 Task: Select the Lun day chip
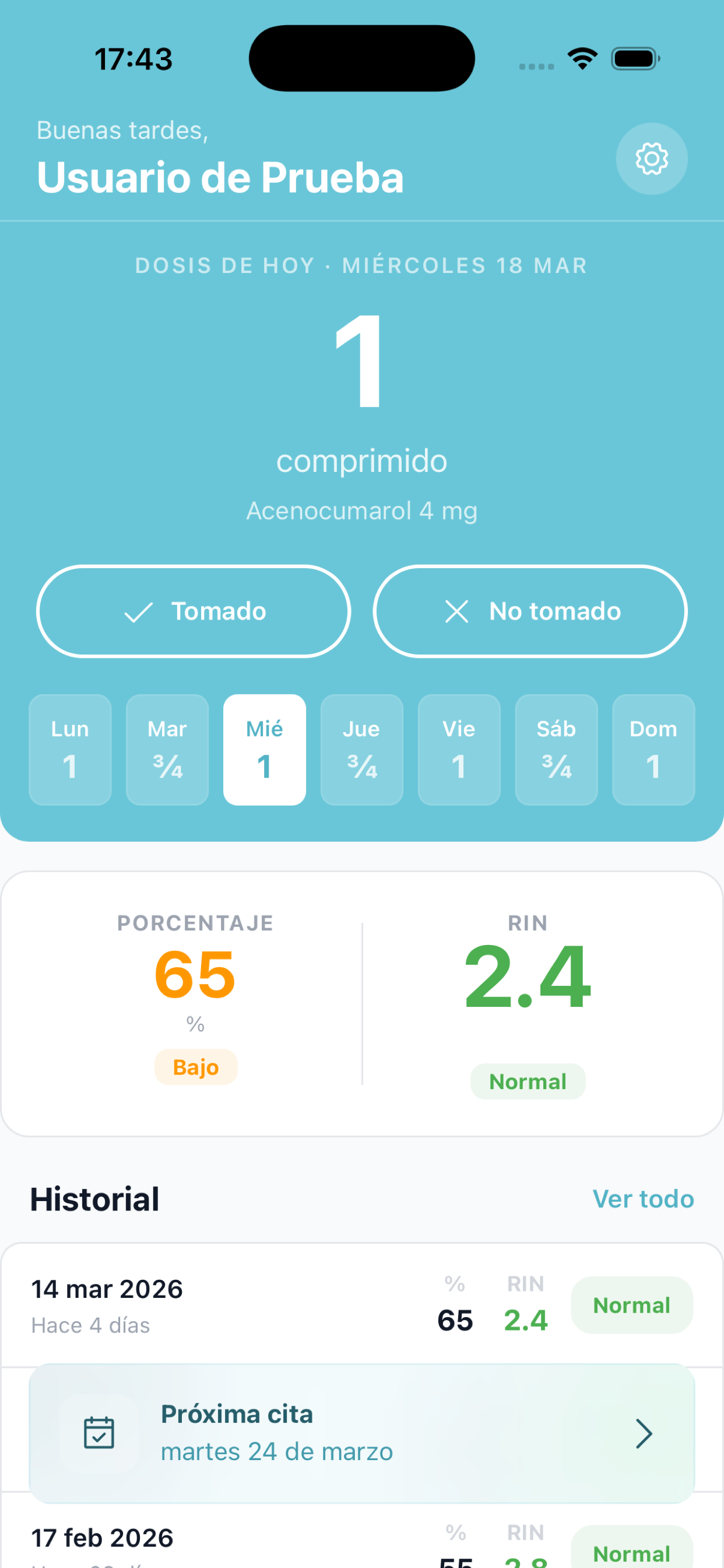point(70,750)
